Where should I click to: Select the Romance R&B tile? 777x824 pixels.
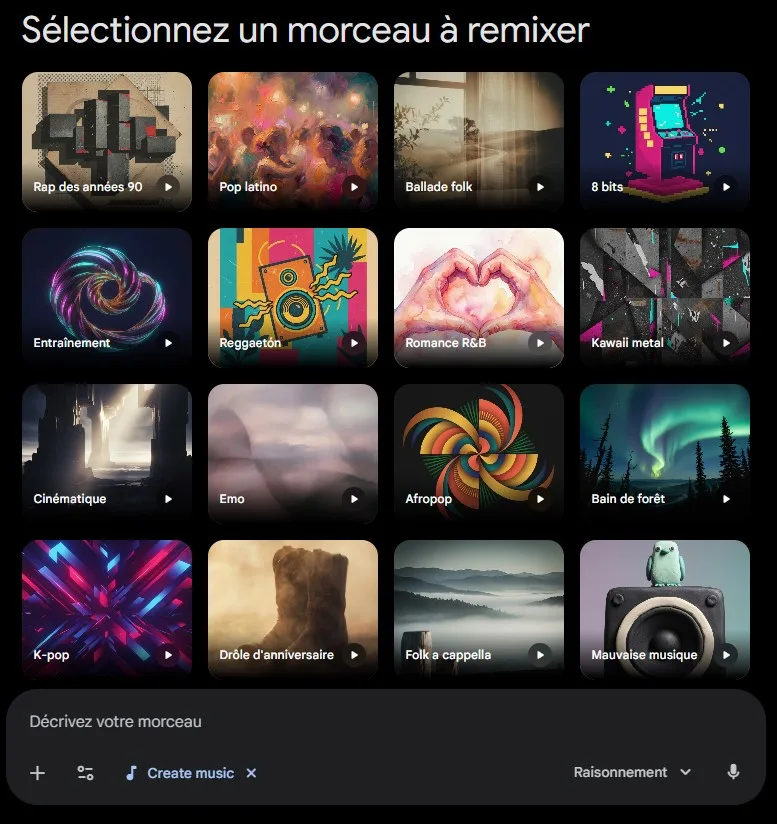click(x=478, y=297)
